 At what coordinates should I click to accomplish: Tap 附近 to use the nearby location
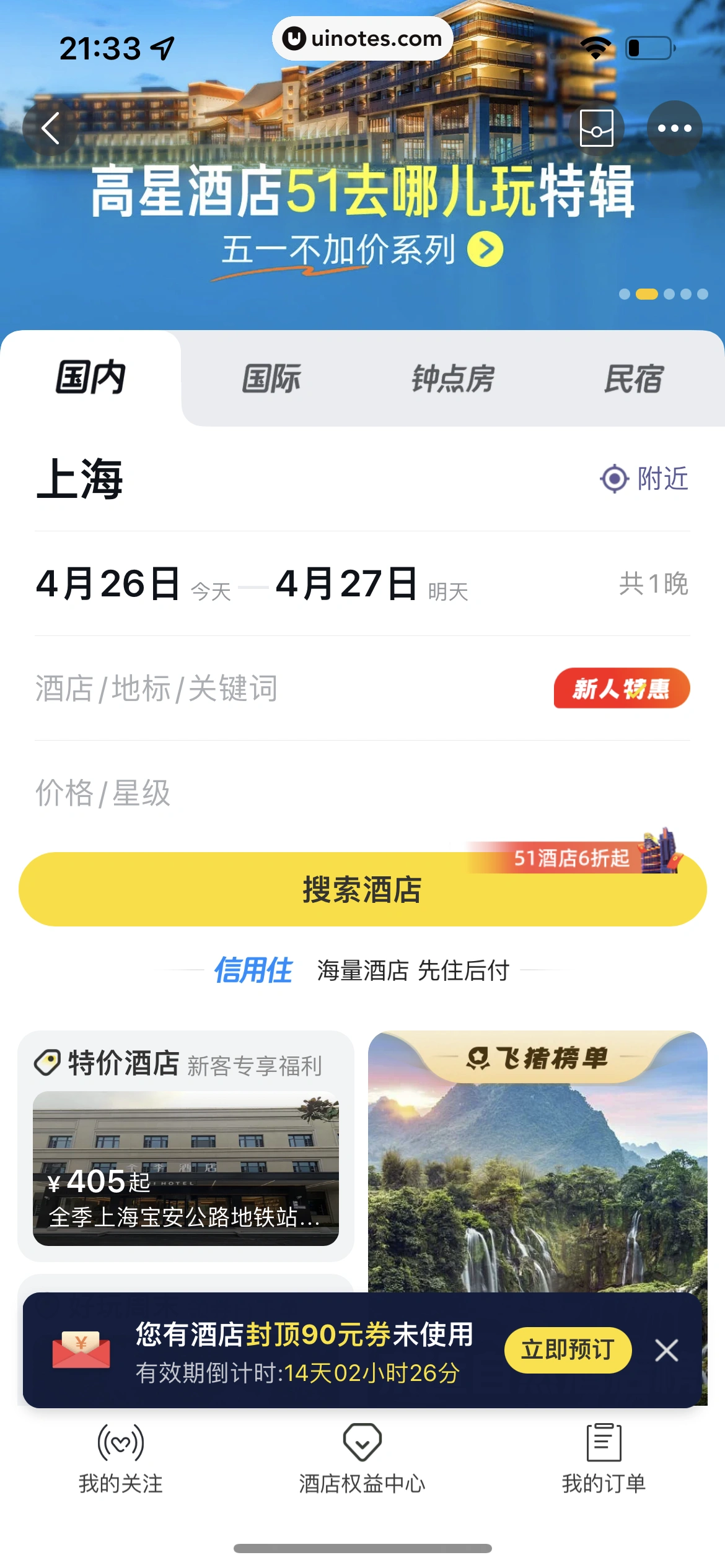coord(645,479)
